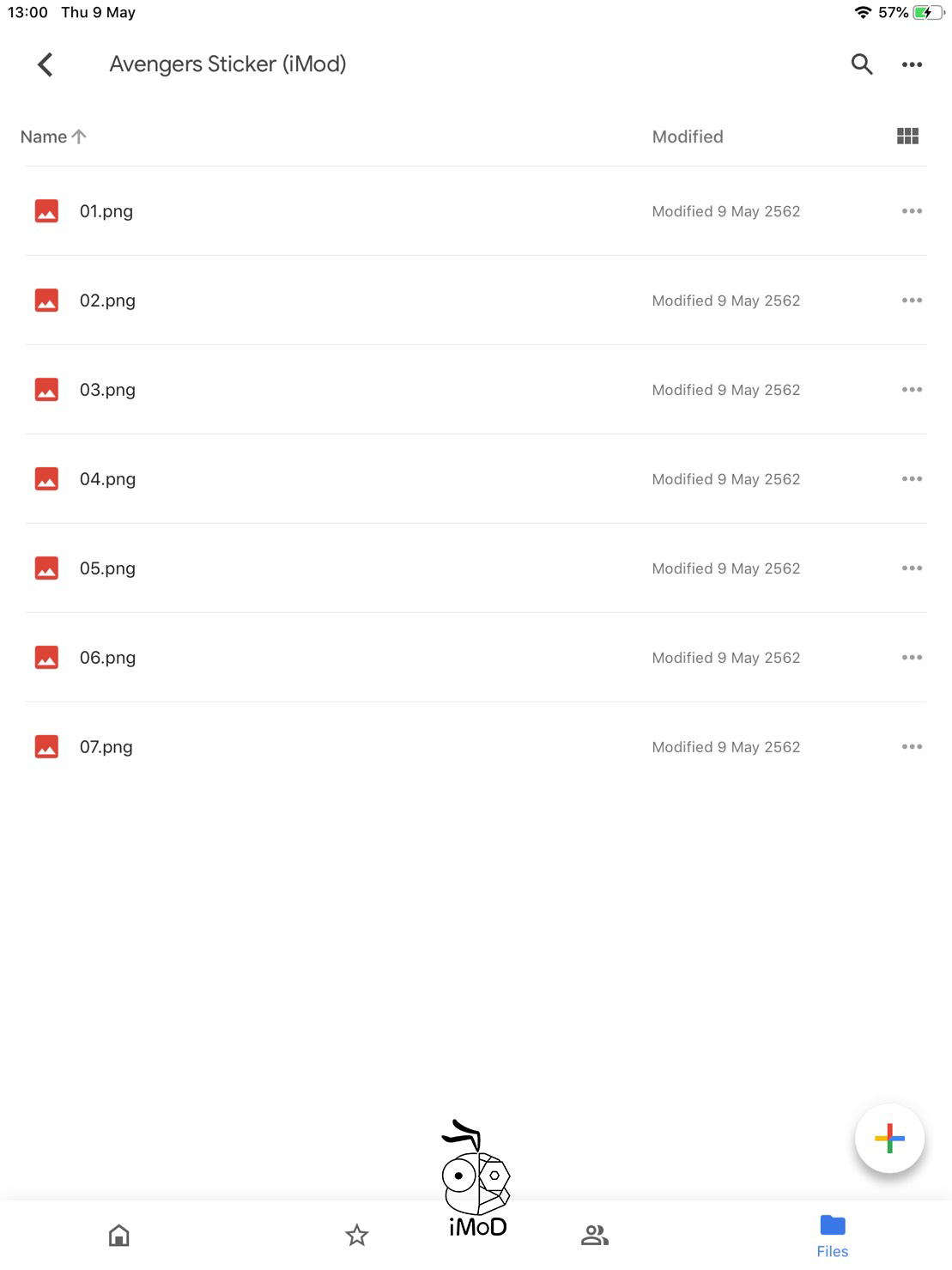This screenshot has height=1270, width=952.
Task: Switch to the Starred tab
Action: coord(357,1235)
